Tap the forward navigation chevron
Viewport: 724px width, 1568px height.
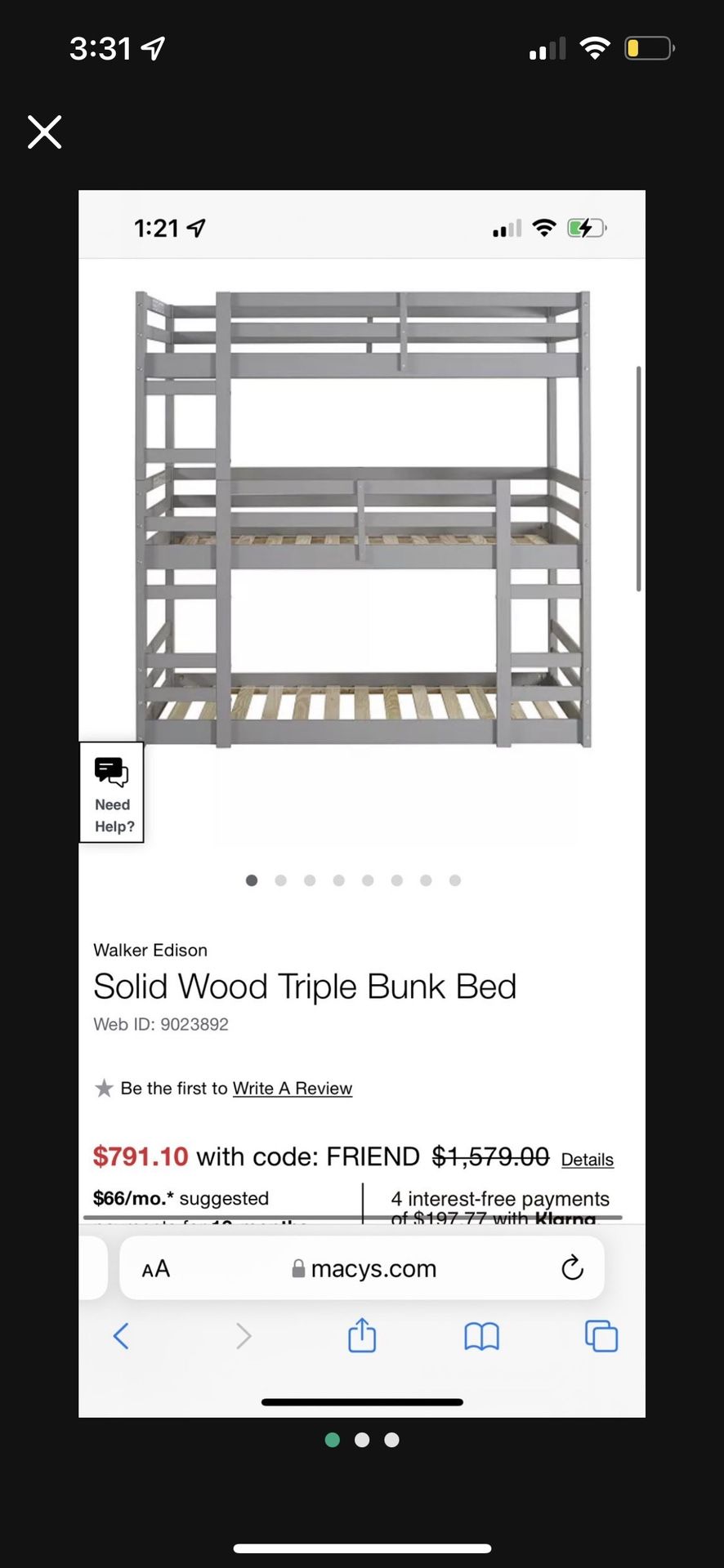pyautogui.click(x=243, y=1336)
